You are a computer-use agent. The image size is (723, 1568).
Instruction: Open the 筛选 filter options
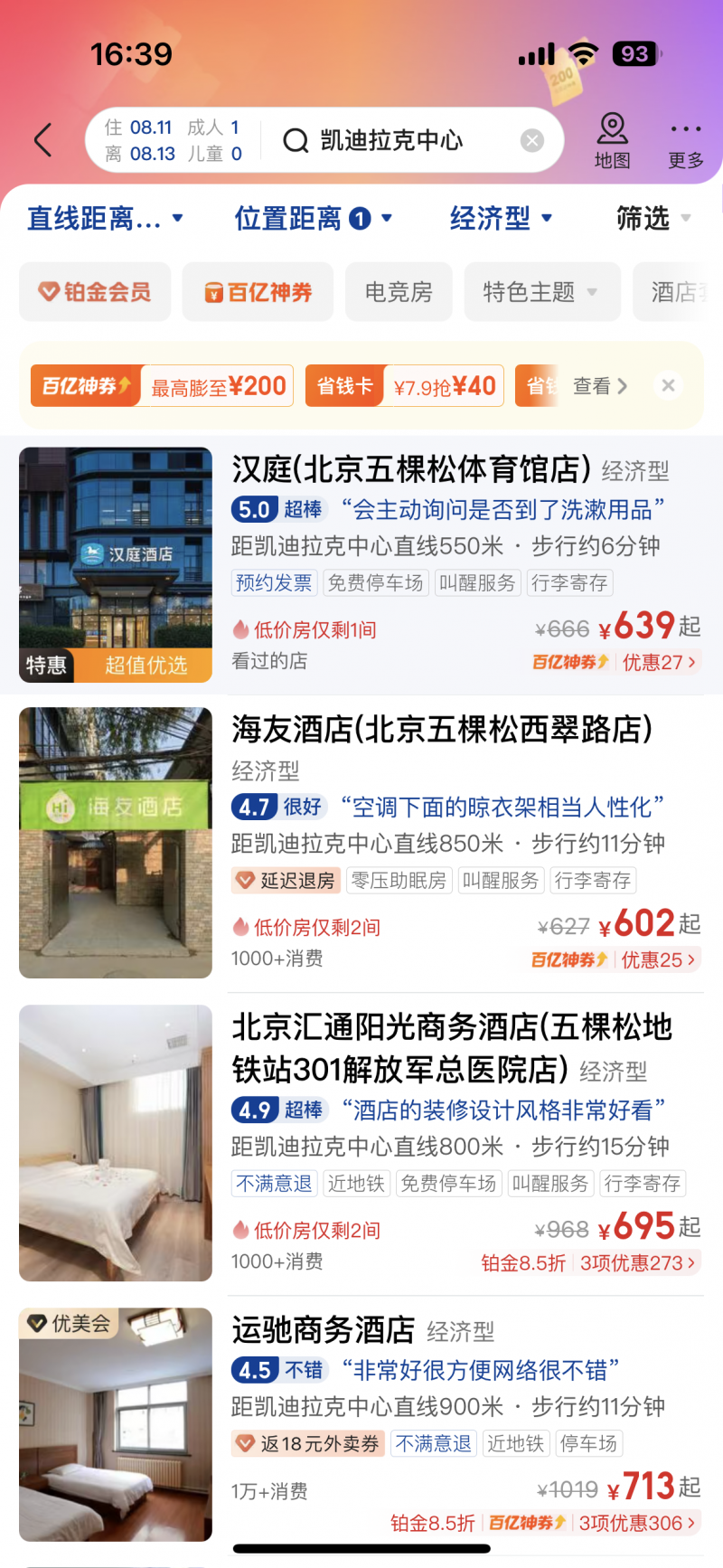click(x=652, y=218)
